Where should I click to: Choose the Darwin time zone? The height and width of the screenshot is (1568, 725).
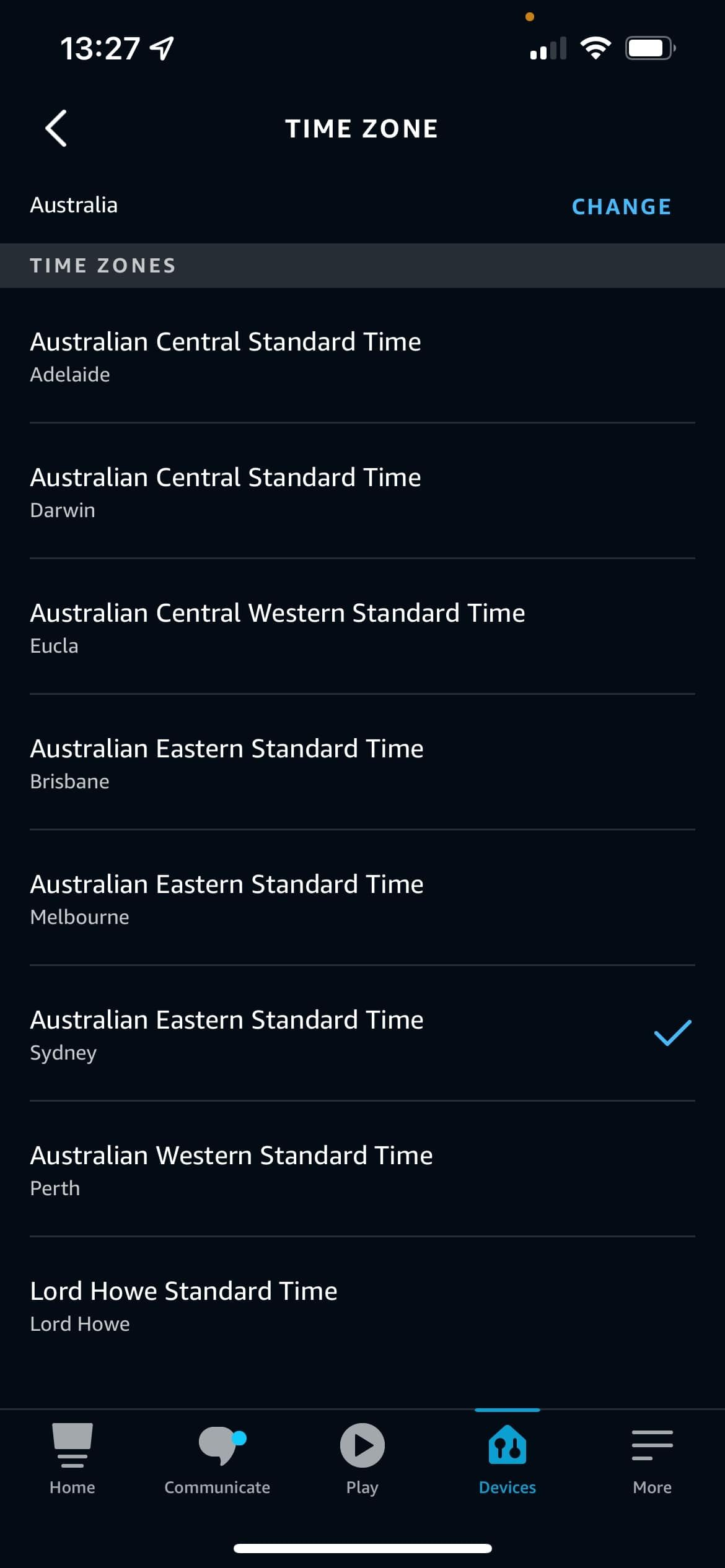[x=362, y=492]
